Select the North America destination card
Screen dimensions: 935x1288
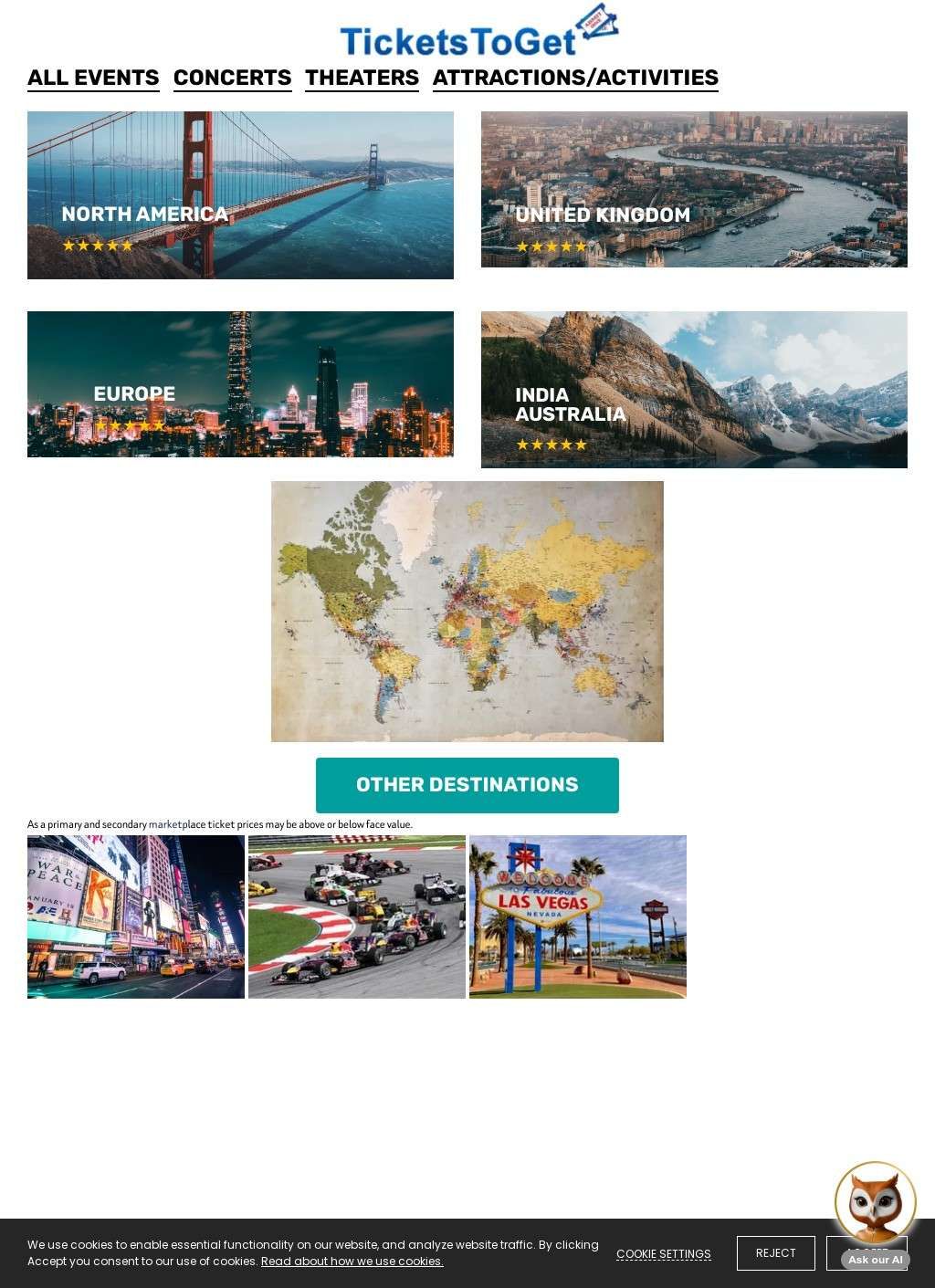[240, 195]
